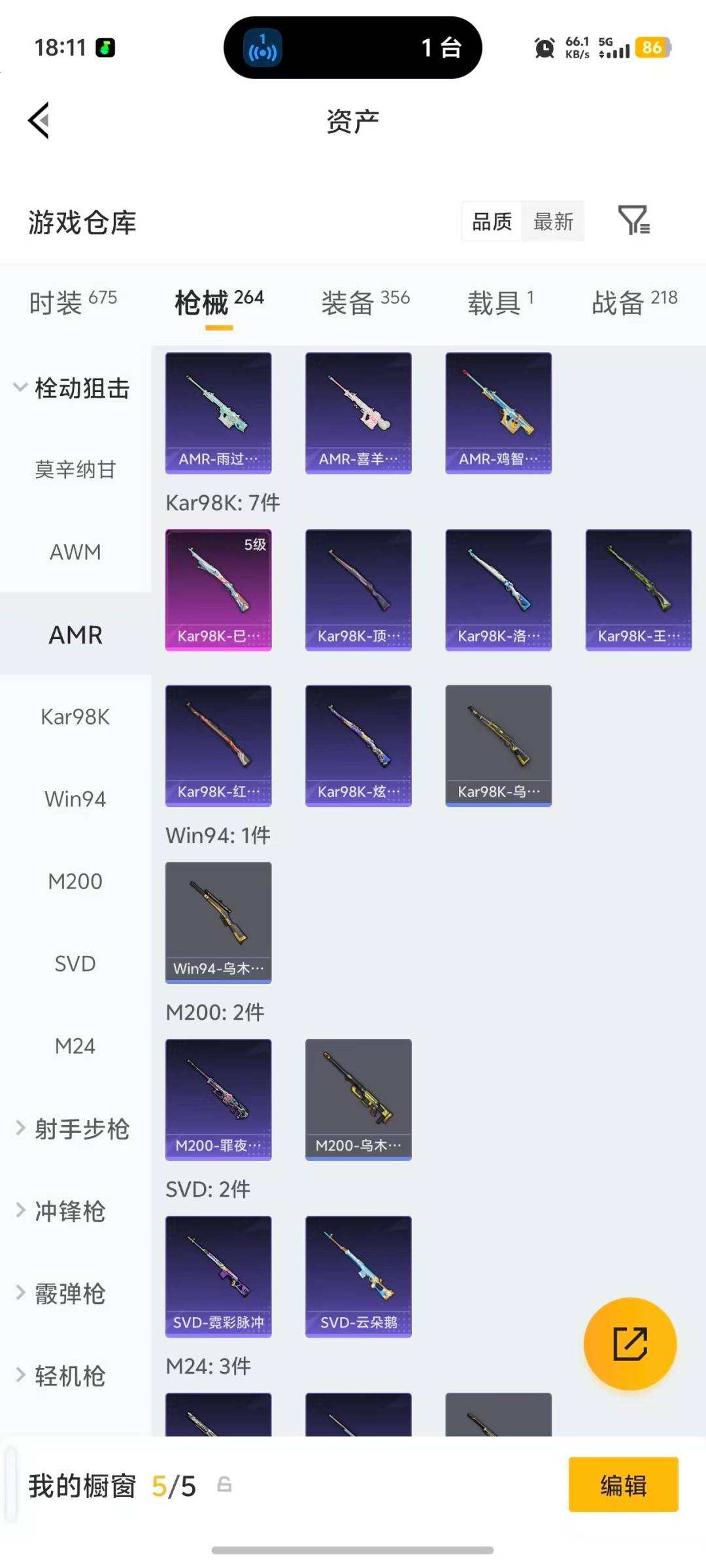The width and height of the screenshot is (706, 1568).
Task: Tap the yellow share floating button
Action: coord(630,1343)
